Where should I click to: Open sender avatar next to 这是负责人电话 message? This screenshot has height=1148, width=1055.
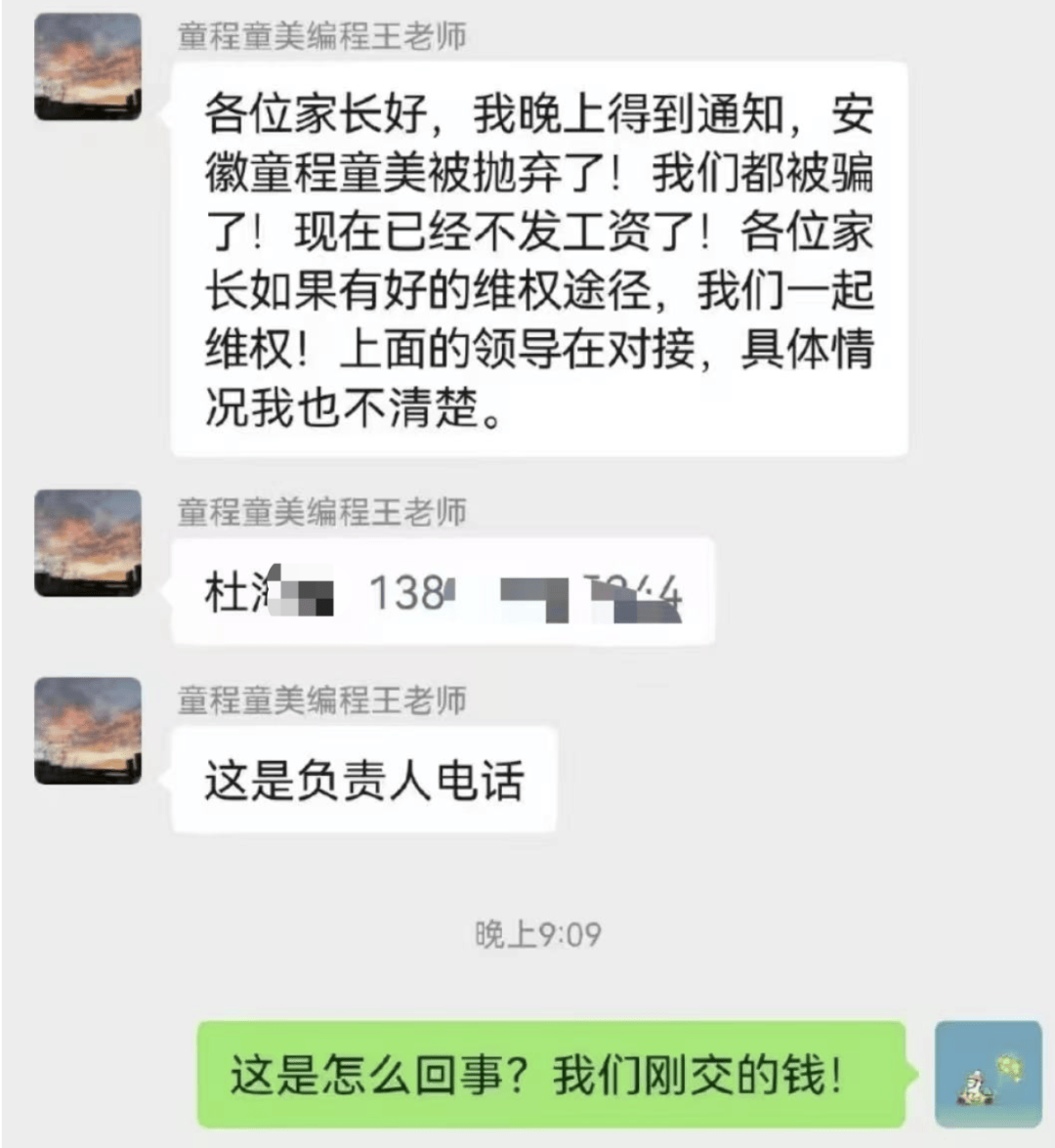click(88, 731)
